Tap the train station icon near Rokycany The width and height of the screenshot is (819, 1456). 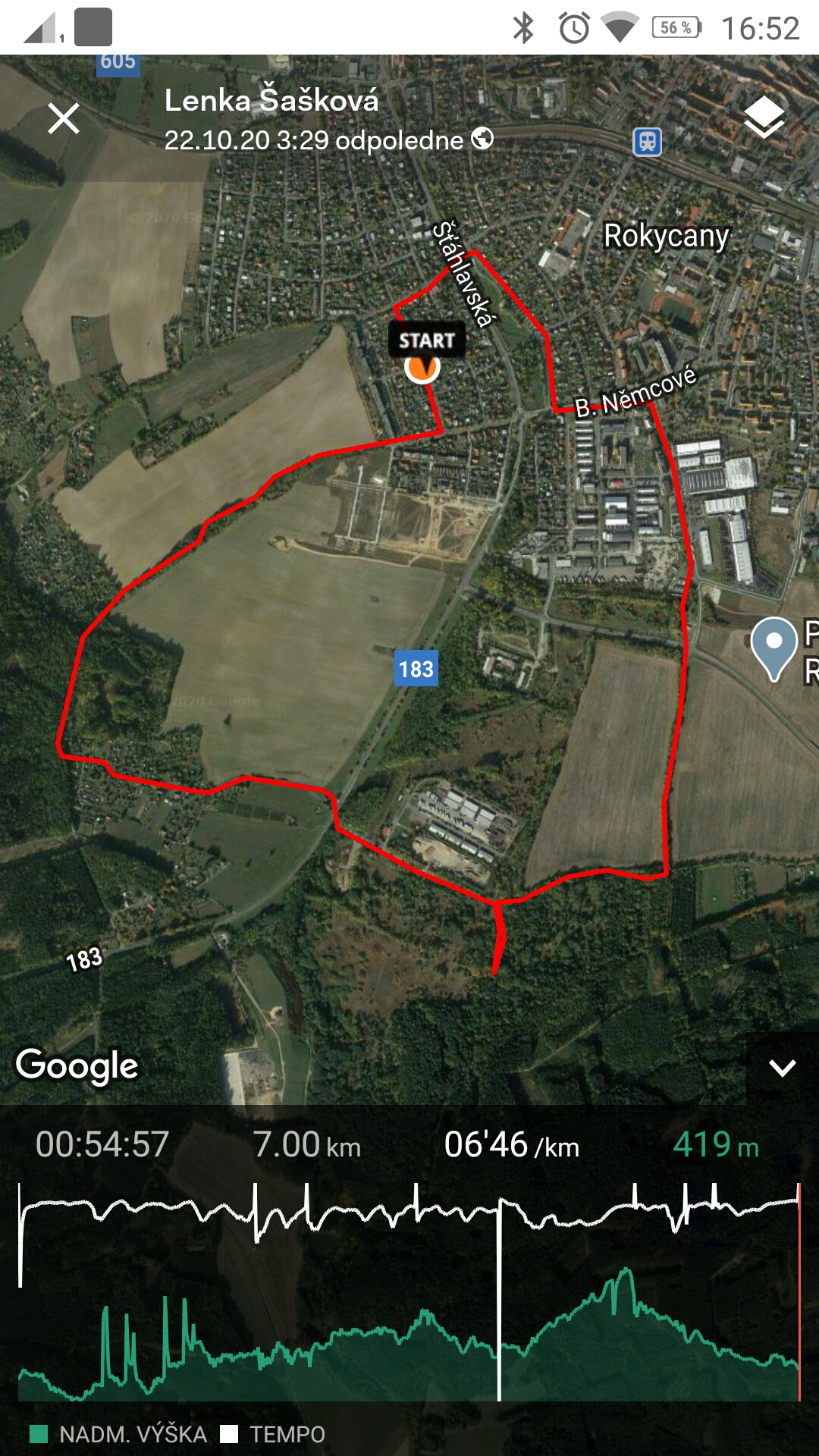point(647,141)
